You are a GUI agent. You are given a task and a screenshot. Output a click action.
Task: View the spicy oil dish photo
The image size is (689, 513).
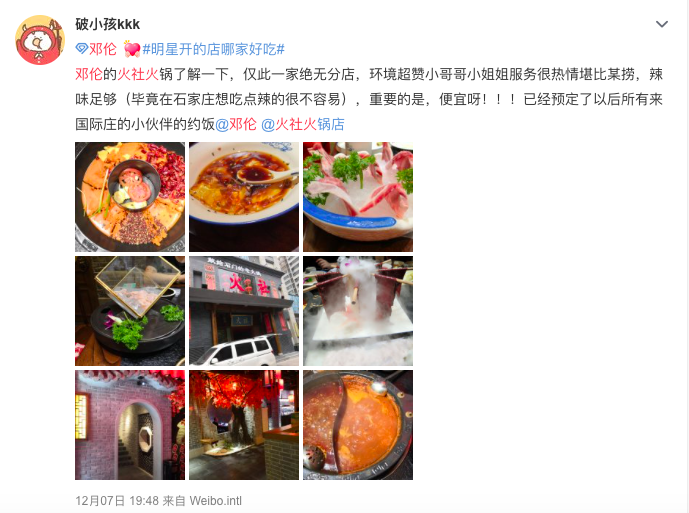pos(244,197)
